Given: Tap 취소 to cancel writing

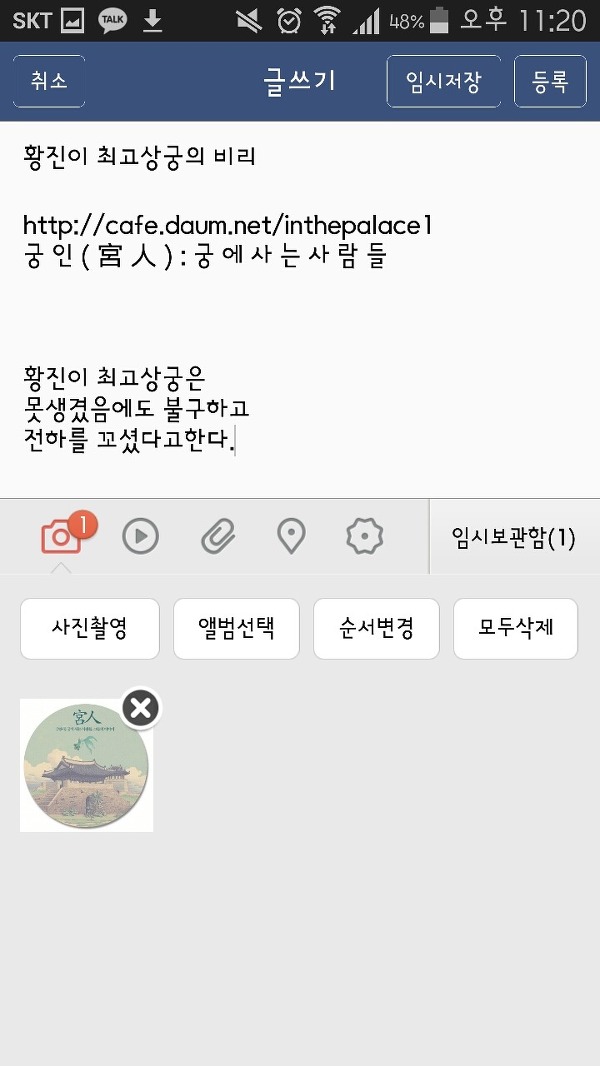Looking at the screenshot, I should (49, 81).
